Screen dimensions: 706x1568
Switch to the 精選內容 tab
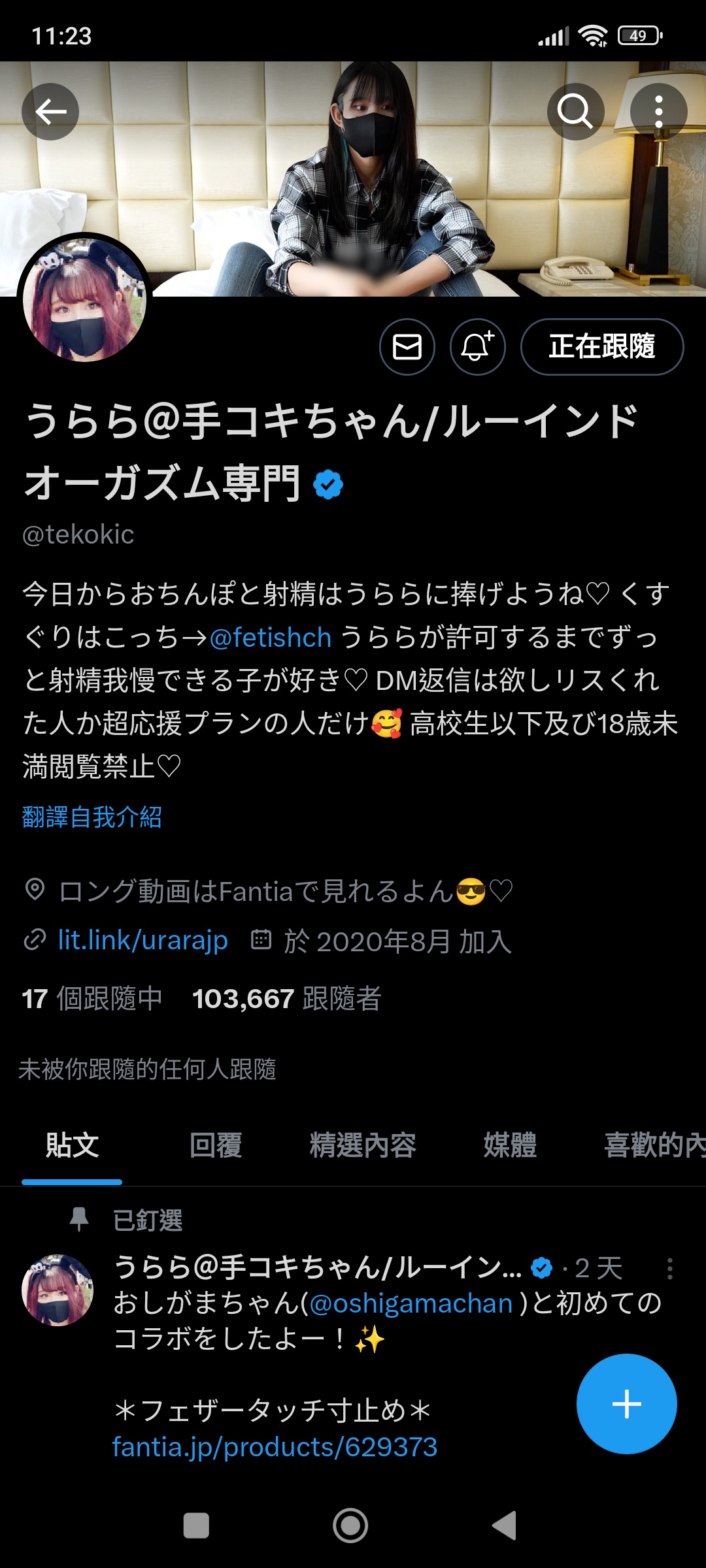[x=363, y=1145]
